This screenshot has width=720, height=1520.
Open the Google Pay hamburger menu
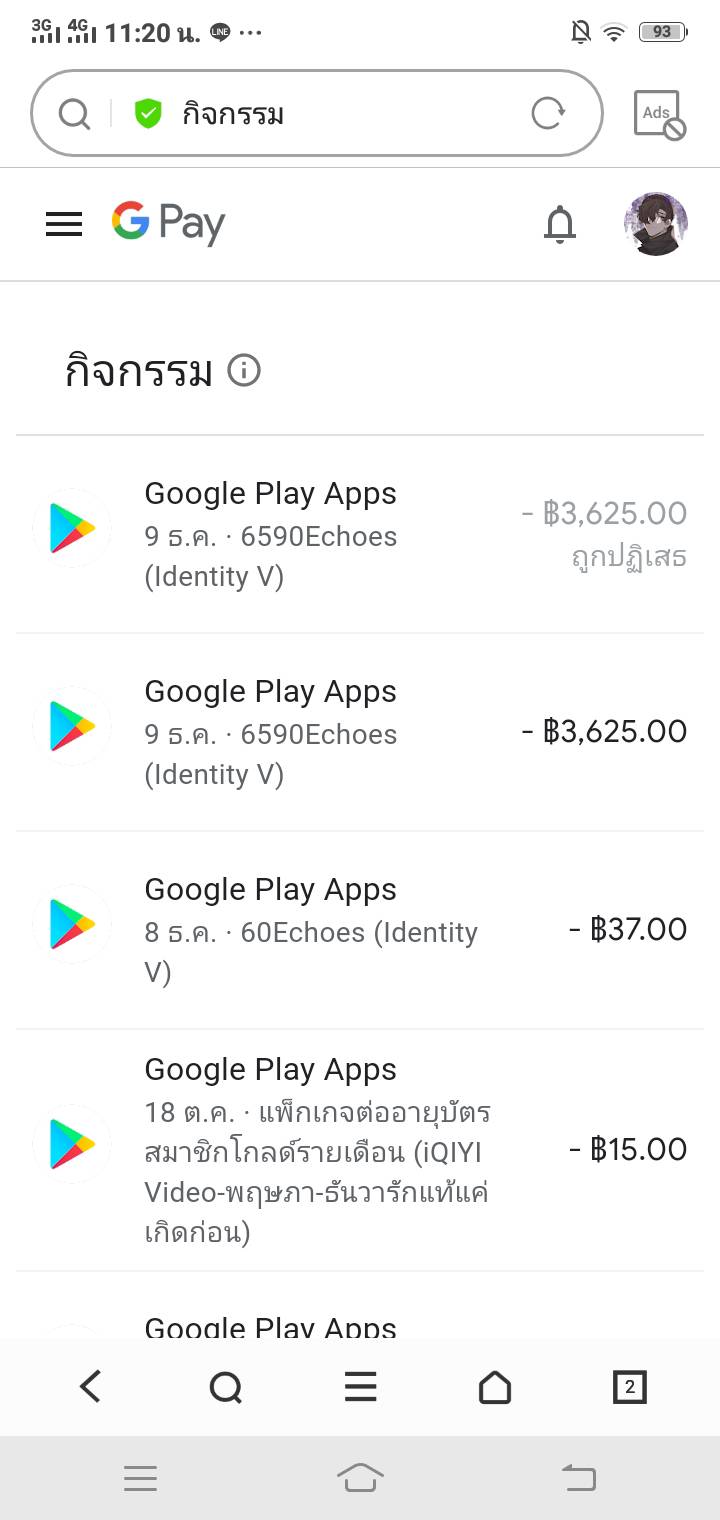click(x=64, y=224)
